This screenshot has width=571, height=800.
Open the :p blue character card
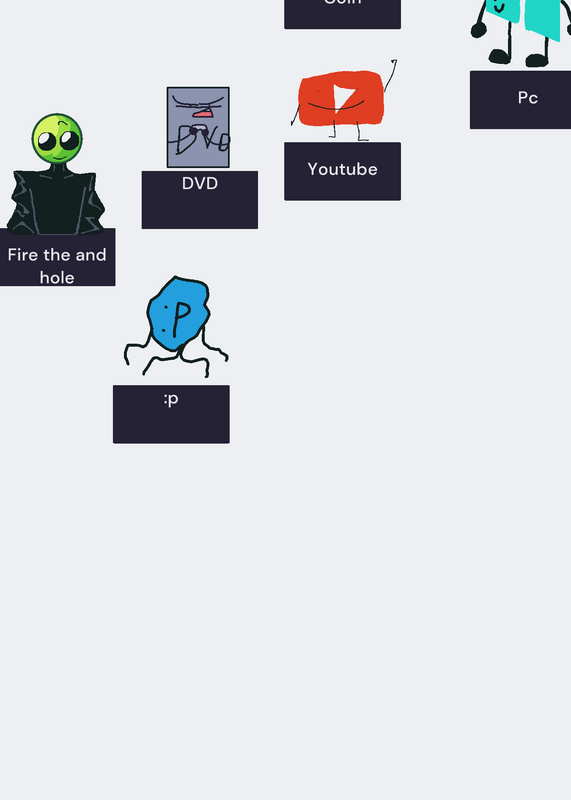coord(171,359)
